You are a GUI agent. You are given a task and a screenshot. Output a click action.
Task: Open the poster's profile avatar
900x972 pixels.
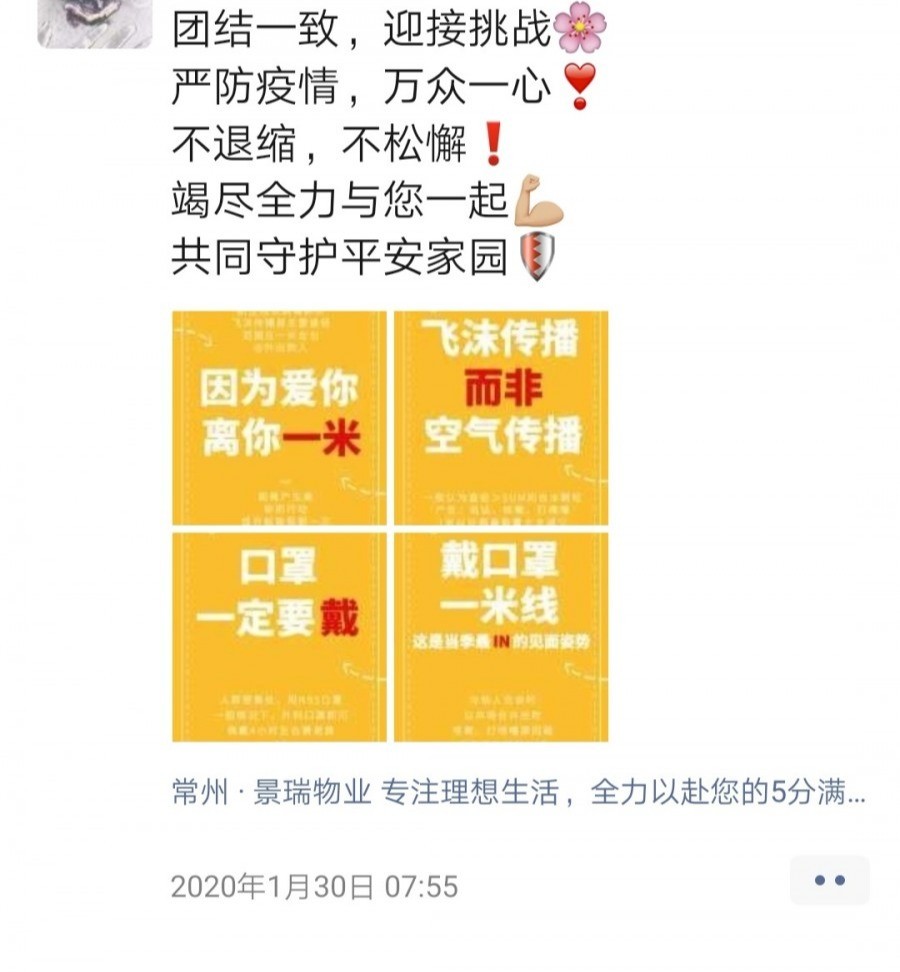tap(95, 23)
